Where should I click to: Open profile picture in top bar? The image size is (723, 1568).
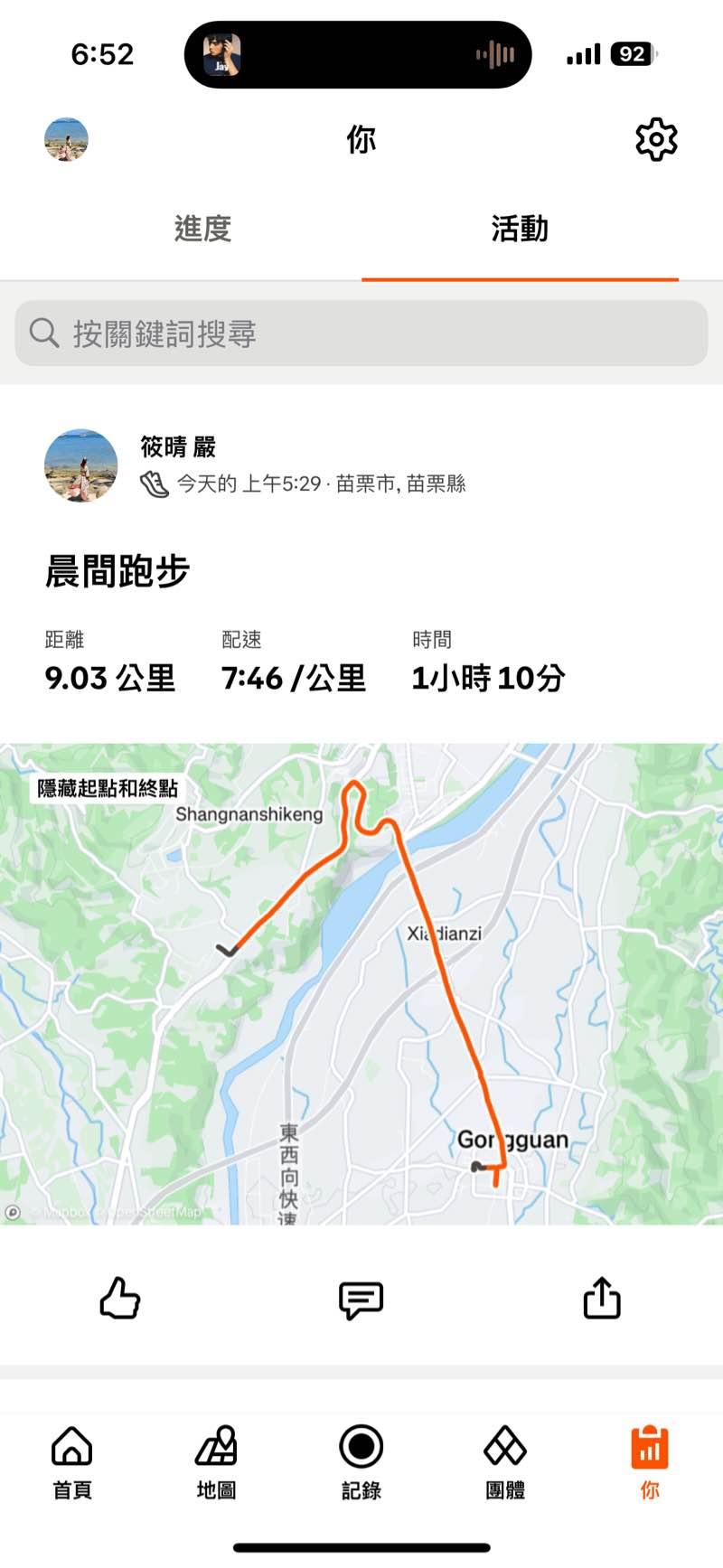66,140
